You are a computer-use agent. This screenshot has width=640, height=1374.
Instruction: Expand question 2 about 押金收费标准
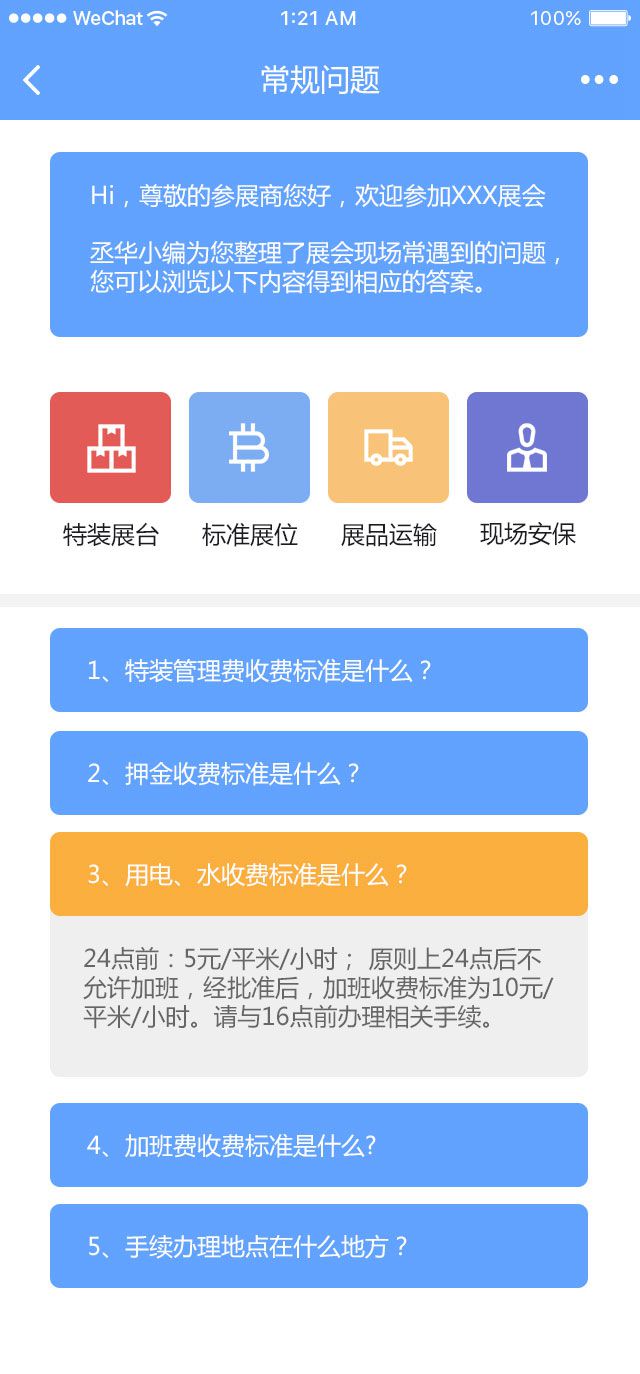pyautogui.click(x=319, y=773)
